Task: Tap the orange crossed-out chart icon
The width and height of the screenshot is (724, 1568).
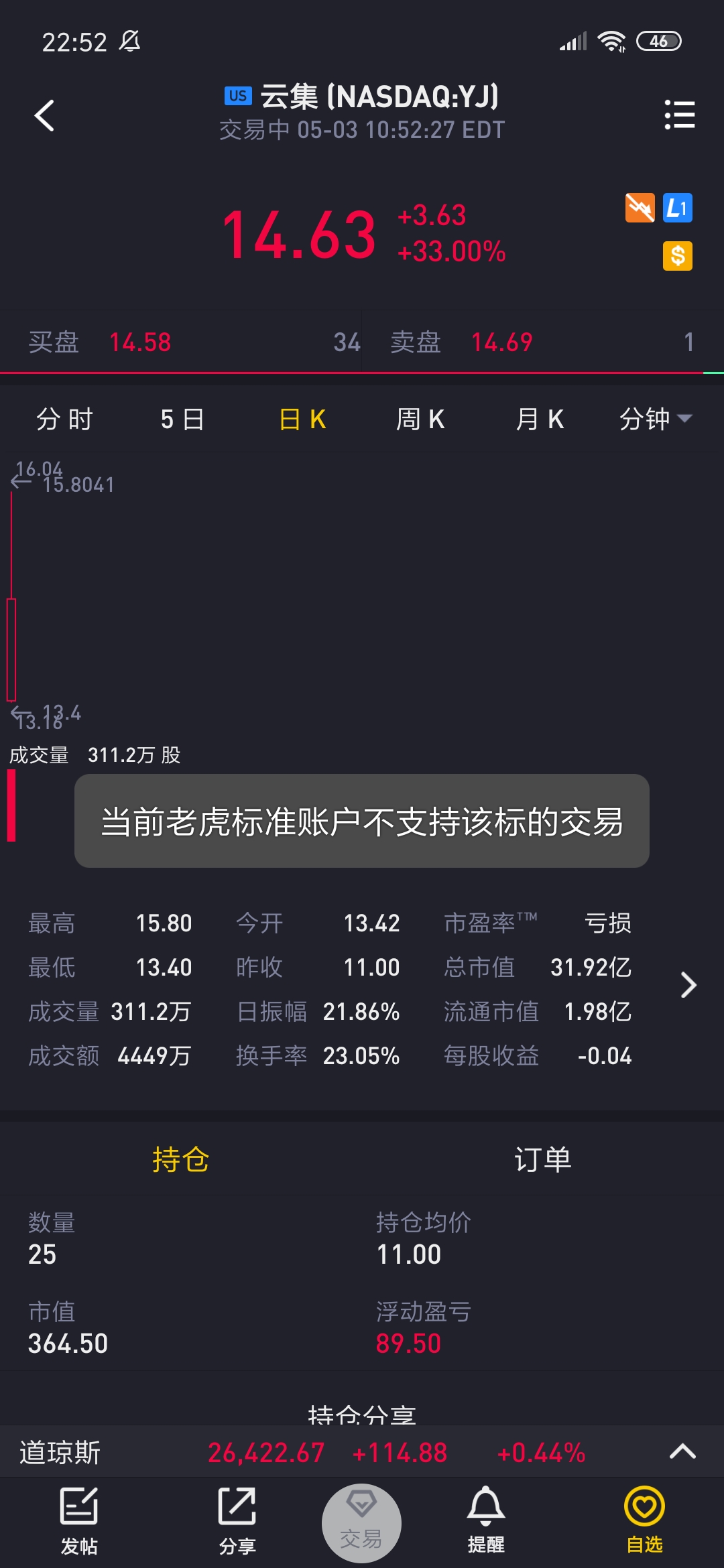Action: point(640,208)
